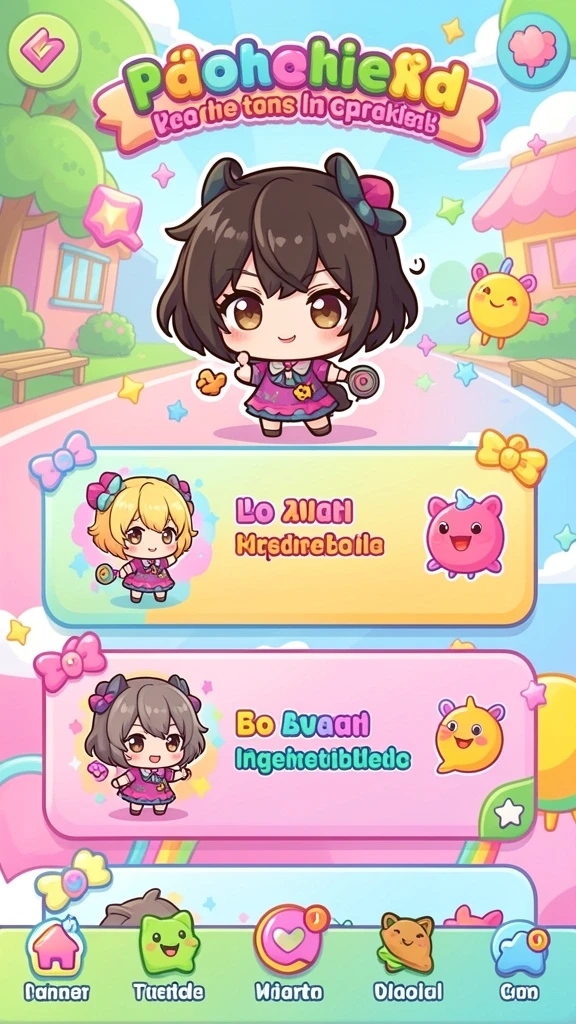Go to the blue cloud tab
The width and height of the screenshot is (576, 1024).
(520, 963)
